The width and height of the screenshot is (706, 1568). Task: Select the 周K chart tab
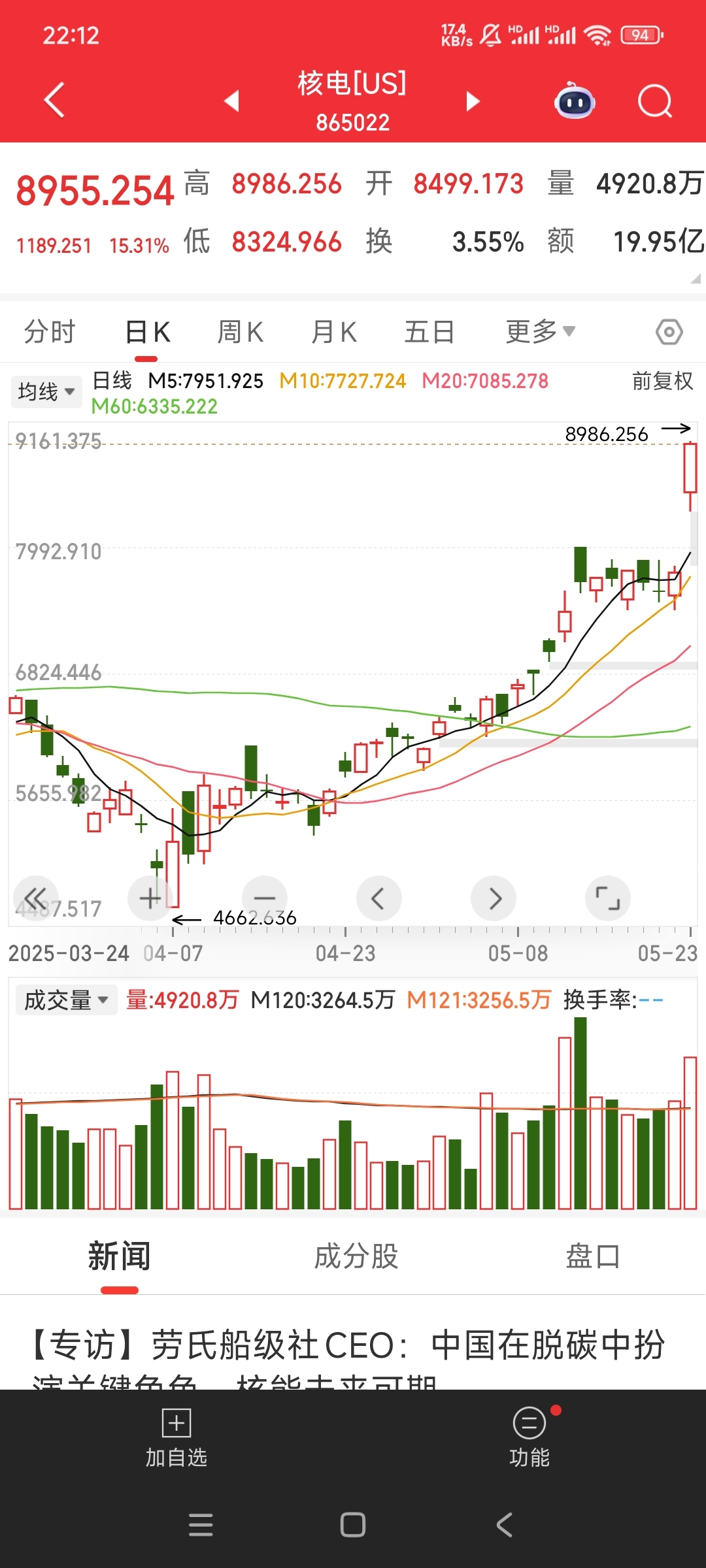[240, 332]
